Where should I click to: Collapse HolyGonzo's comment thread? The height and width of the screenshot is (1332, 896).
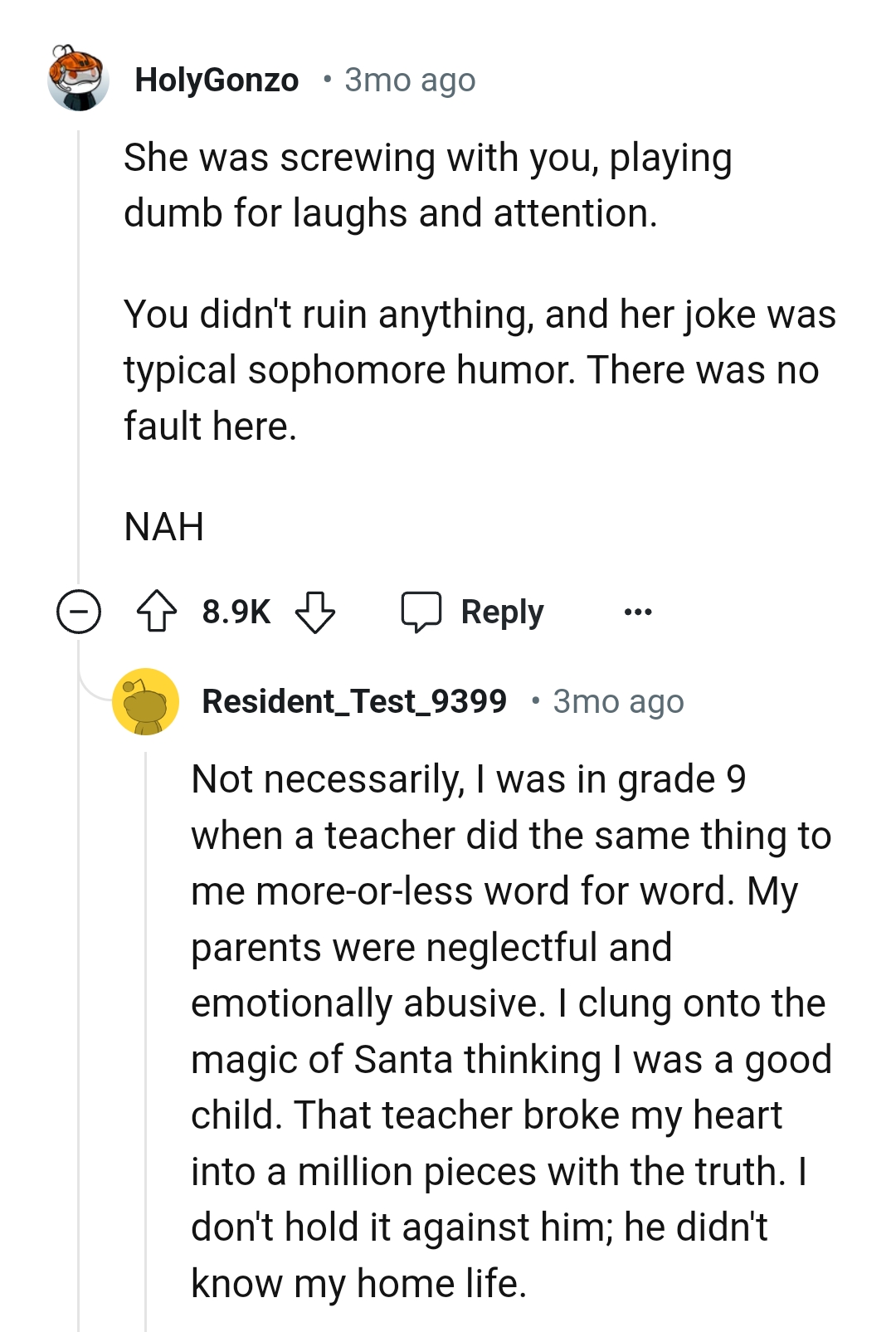(78, 612)
